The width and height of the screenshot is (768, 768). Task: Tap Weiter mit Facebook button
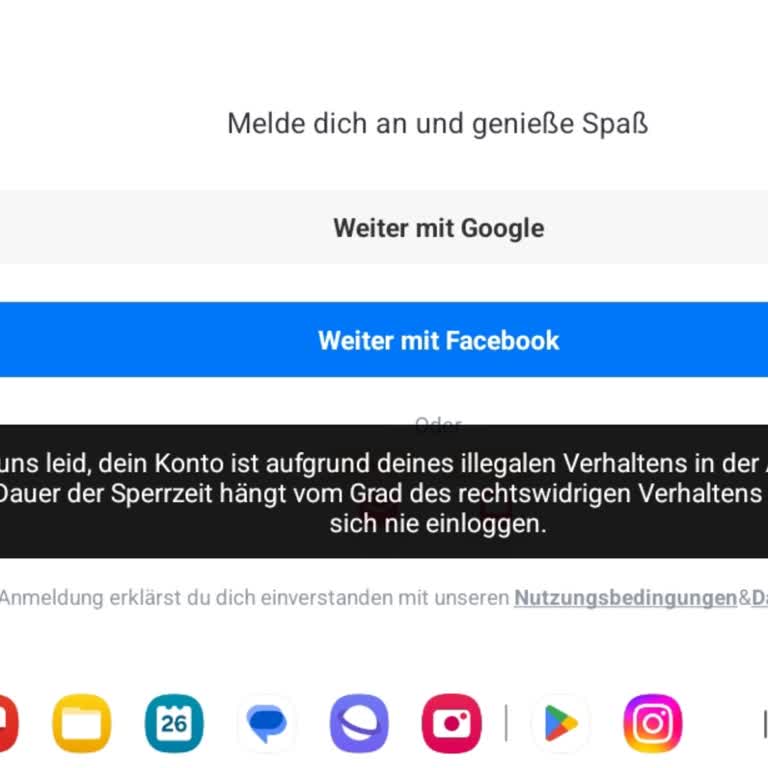(x=438, y=340)
